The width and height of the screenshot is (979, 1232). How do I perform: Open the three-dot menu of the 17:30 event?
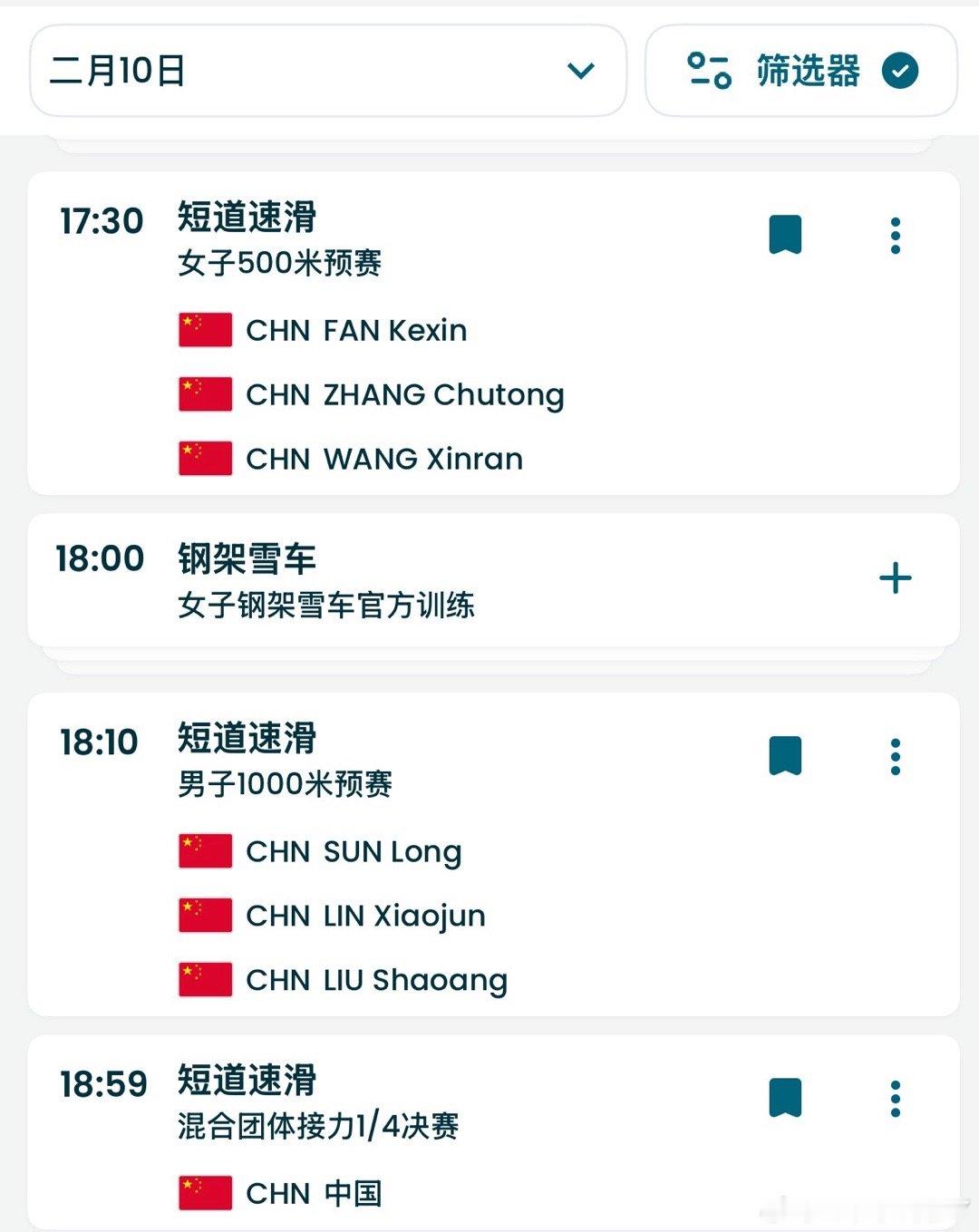point(896,234)
